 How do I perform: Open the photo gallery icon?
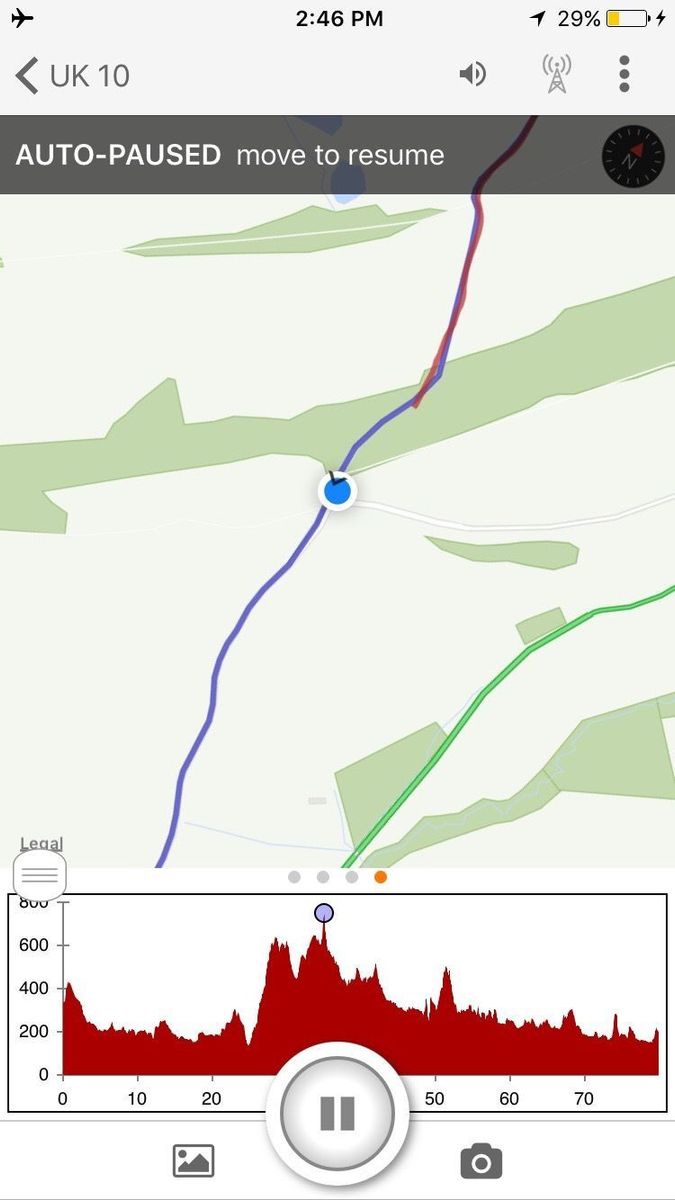click(193, 1161)
